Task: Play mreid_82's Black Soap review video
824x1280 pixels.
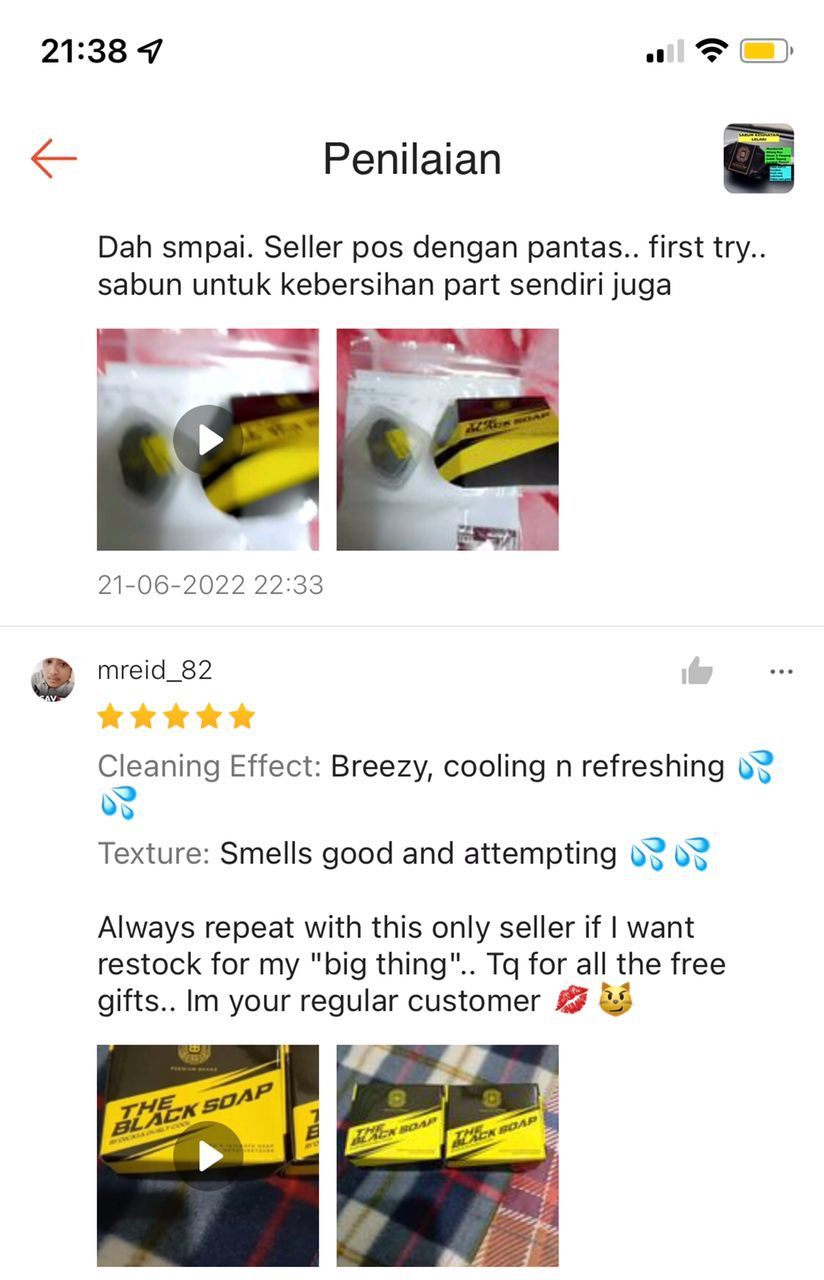Action: pyautogui.click(x=208, y=1155)
